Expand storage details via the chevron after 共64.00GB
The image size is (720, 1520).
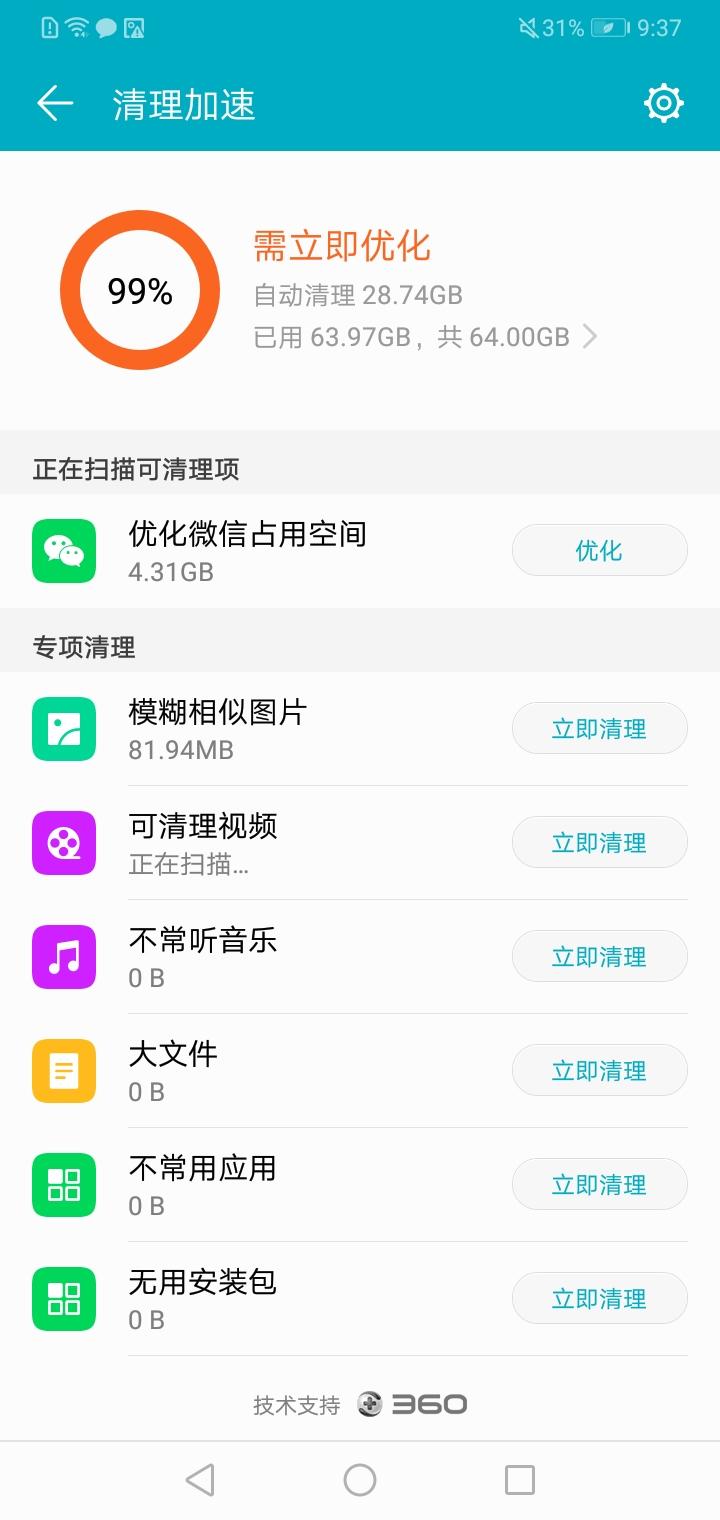[x=590, y=337]
